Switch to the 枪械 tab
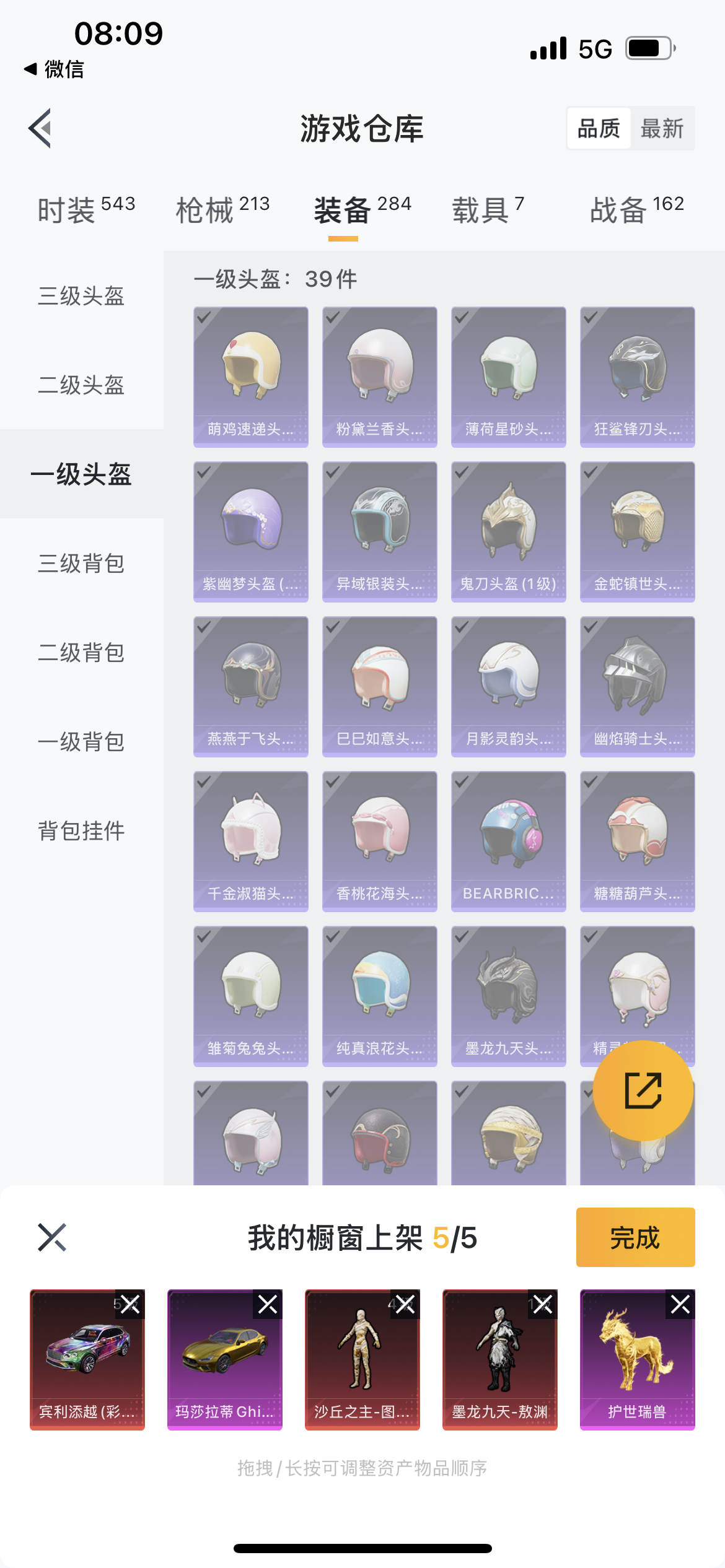The image size is (725, 1568). (x=222, y=209)
